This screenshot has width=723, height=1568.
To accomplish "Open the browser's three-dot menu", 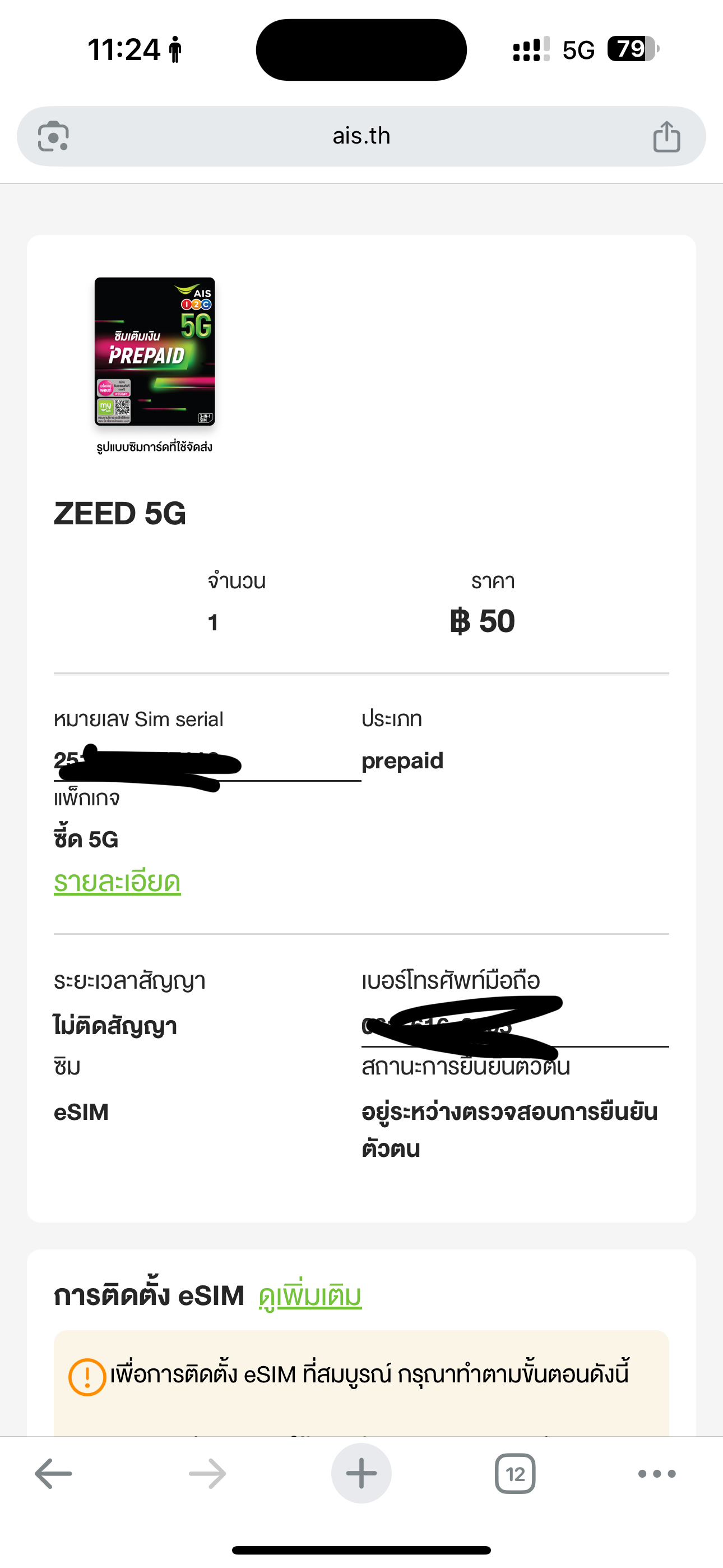I will [657, 1474].
